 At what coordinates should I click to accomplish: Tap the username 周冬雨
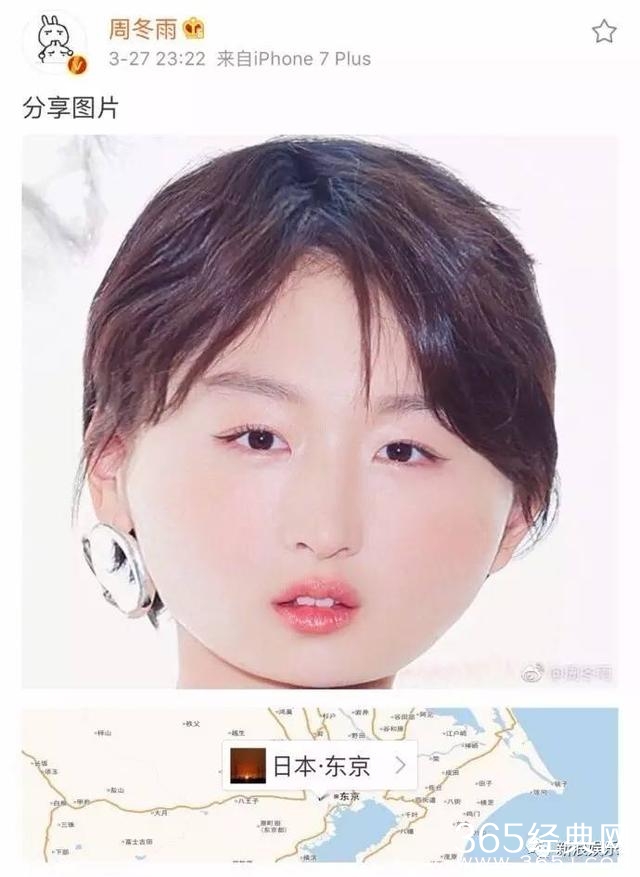click(x=145, y=28)
